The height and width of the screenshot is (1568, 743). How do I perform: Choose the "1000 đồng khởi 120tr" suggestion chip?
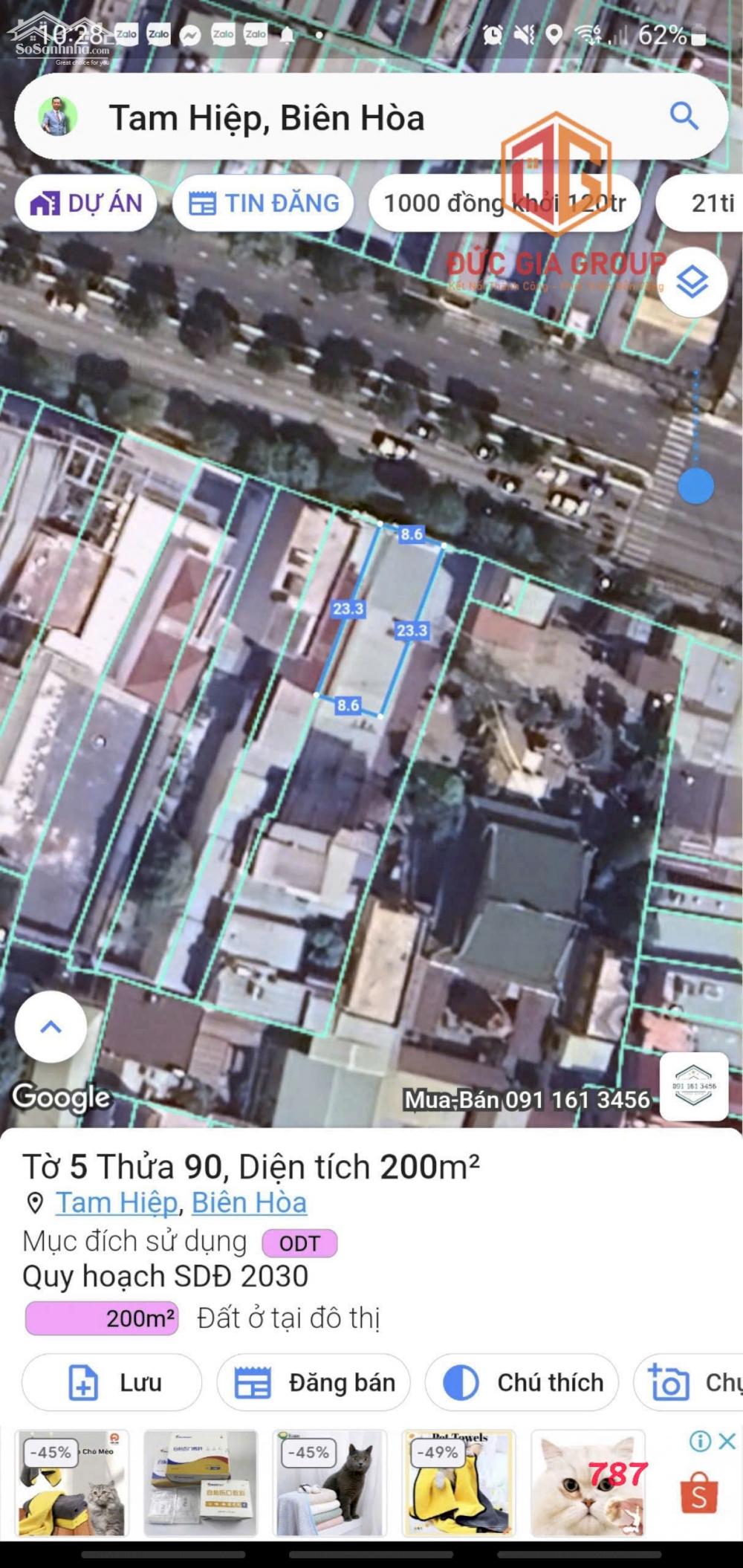click(x=504, y=203)
